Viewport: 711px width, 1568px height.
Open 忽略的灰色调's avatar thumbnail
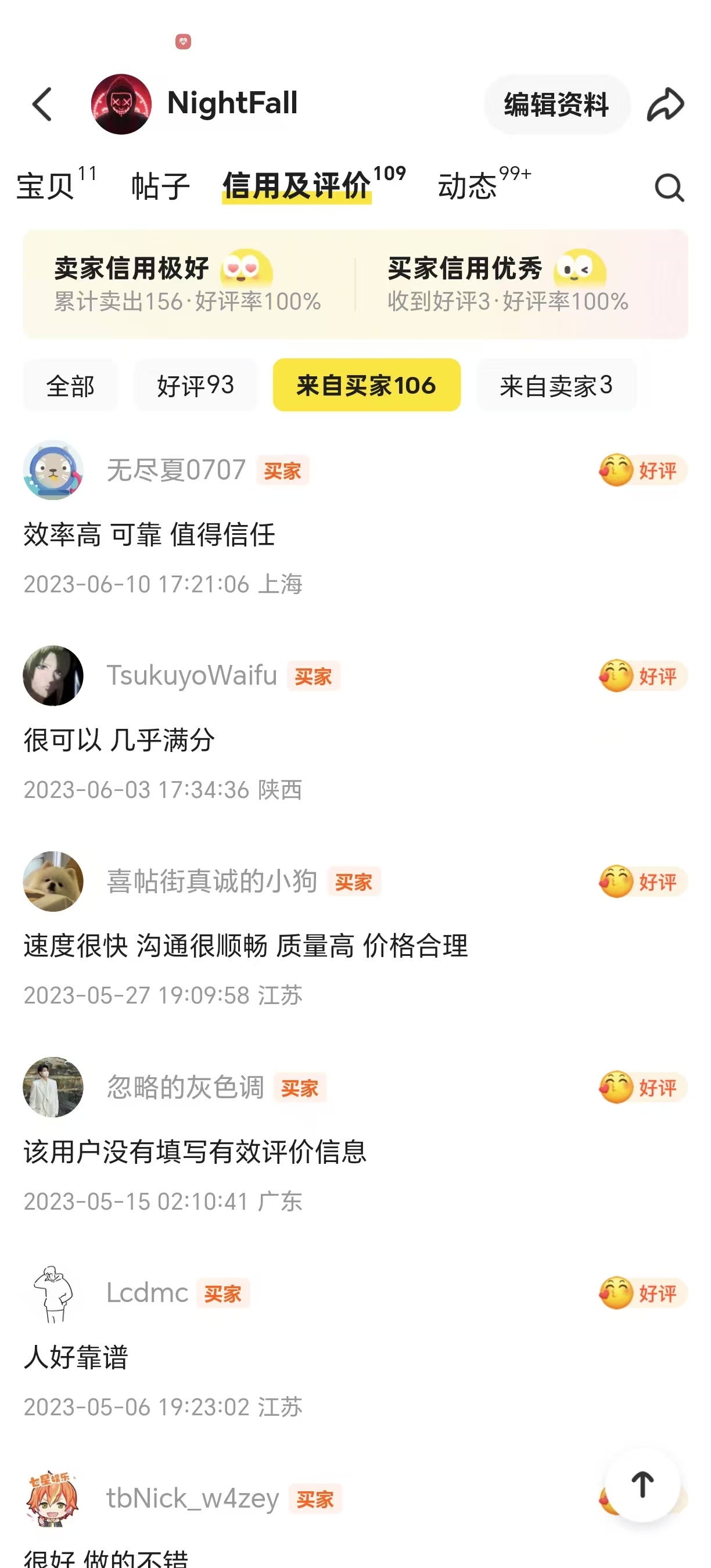53,1088
